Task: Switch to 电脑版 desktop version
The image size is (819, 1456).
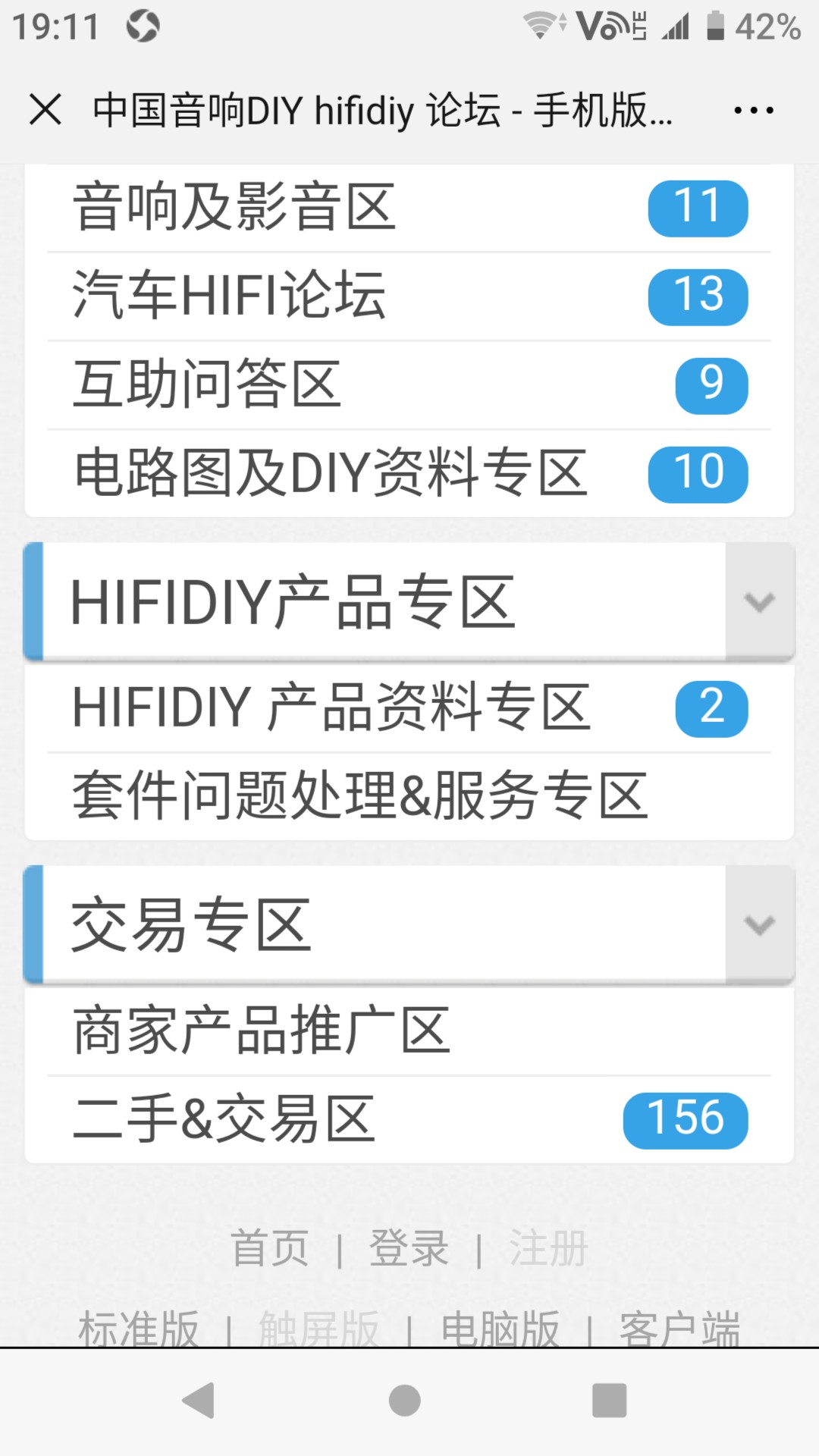Action: [x=500, y=1329]
